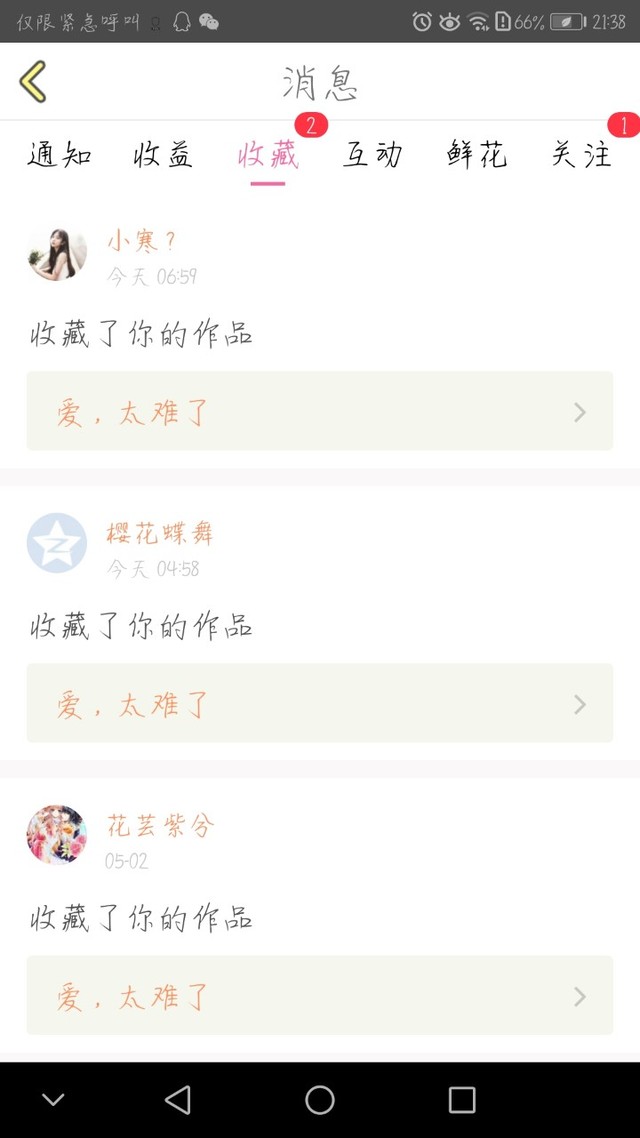View the 鲜花 tab

click(x=477, y=155)
